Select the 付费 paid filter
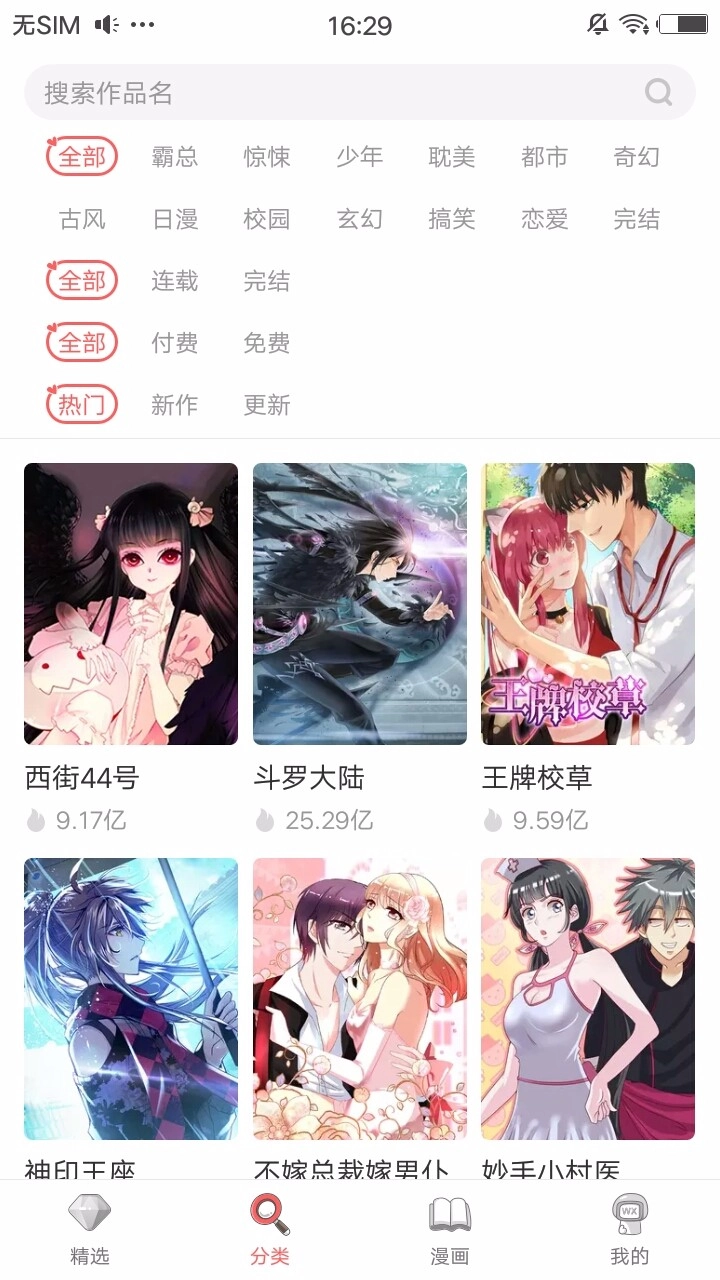Image resolution: width=720 pixels, height=1280 pixels. point(175,343)
